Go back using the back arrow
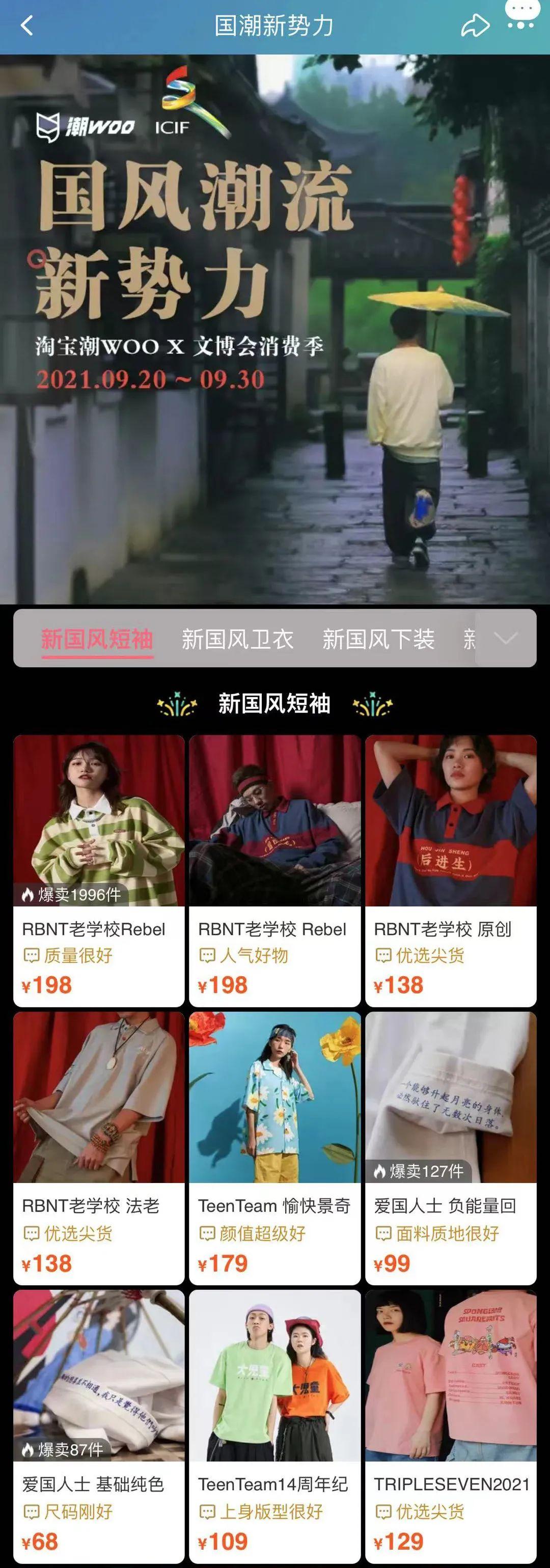Image resolution: width=550 pixels, height=1568 pixels. coord(27,25)
